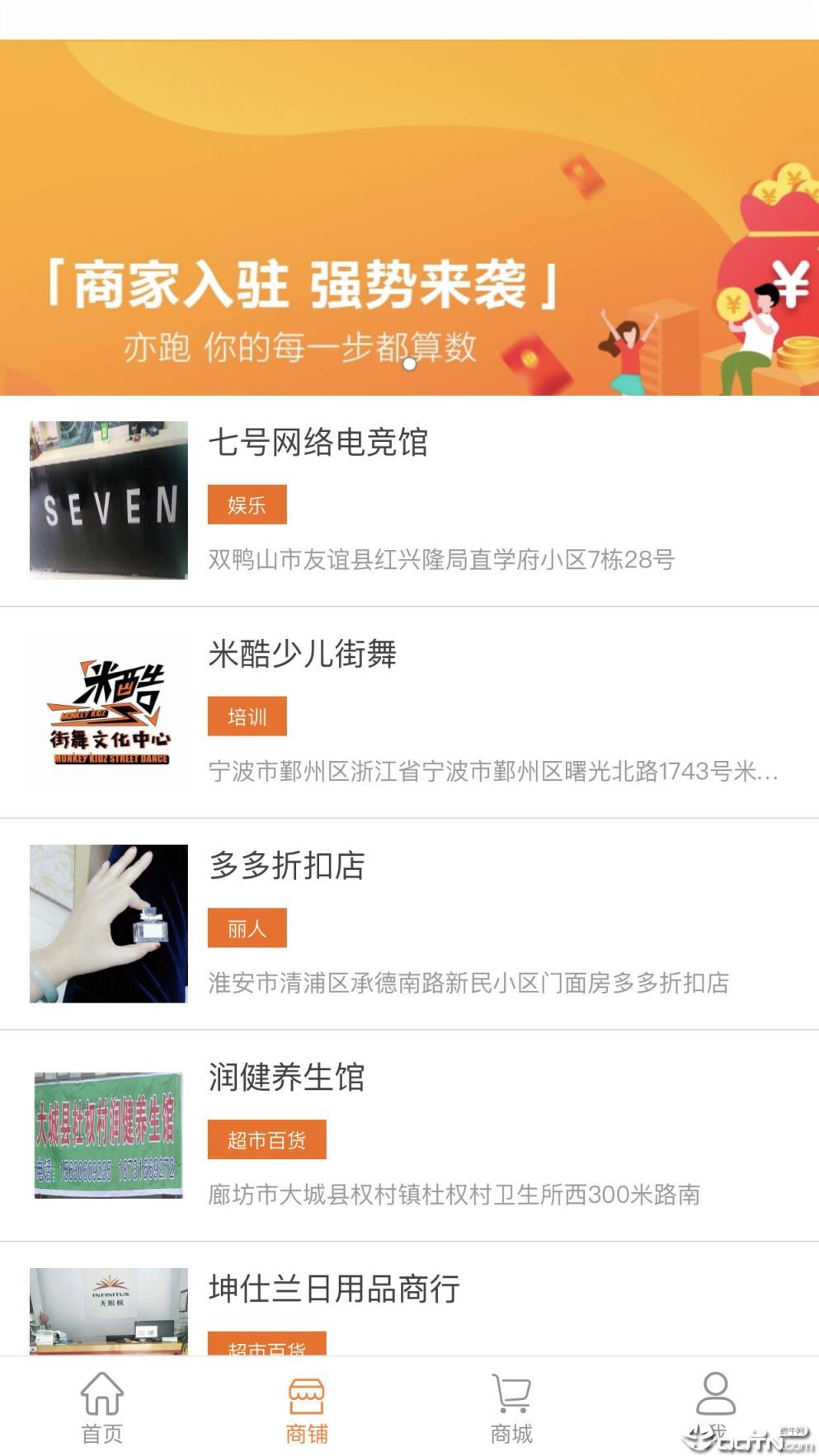This screenshot has width=819, height=1456.
Task: Open the 商家入驻 promotional banner
Action: [x=409, y=218]
